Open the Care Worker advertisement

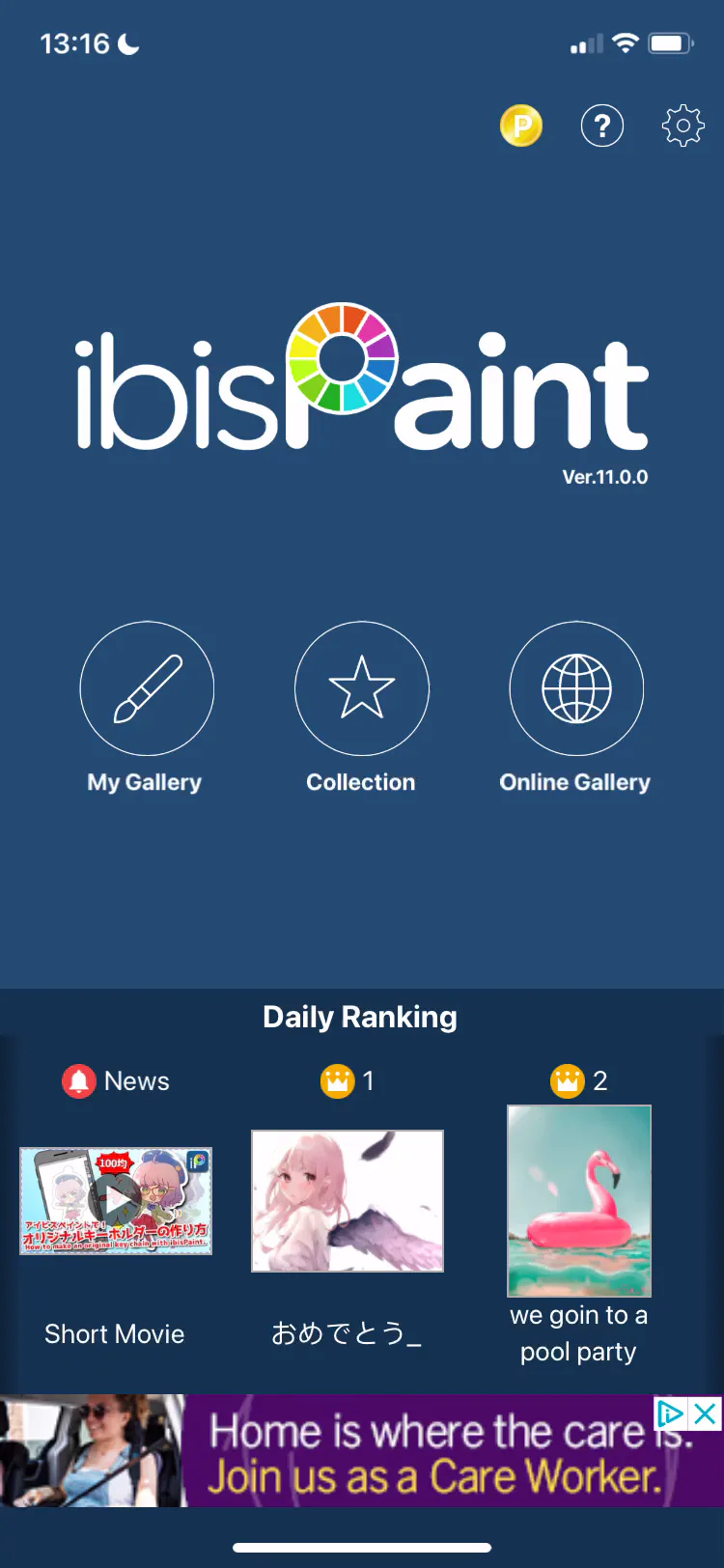click(362, 1451)
